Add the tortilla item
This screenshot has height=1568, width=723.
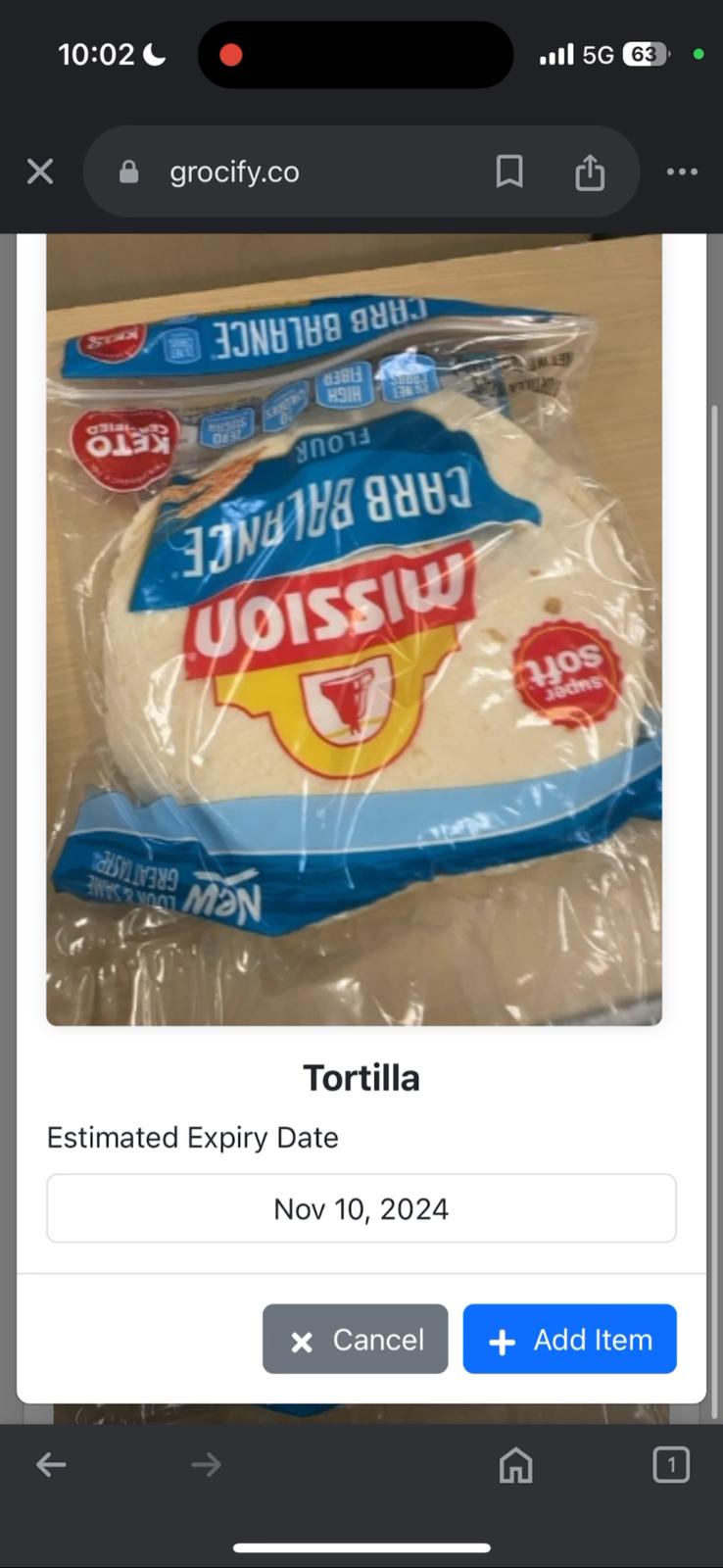click(569, 1339)
